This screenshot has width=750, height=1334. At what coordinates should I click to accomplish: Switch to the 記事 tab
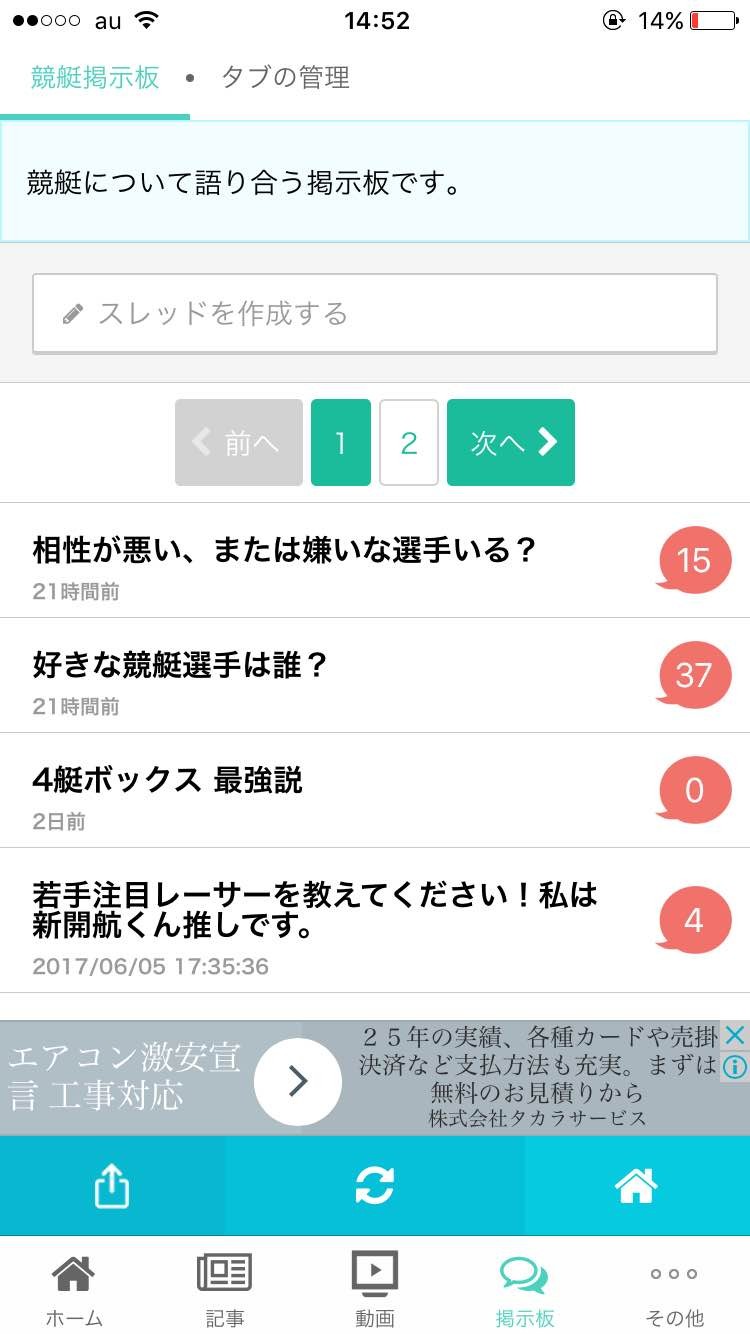click(225, 1288)
